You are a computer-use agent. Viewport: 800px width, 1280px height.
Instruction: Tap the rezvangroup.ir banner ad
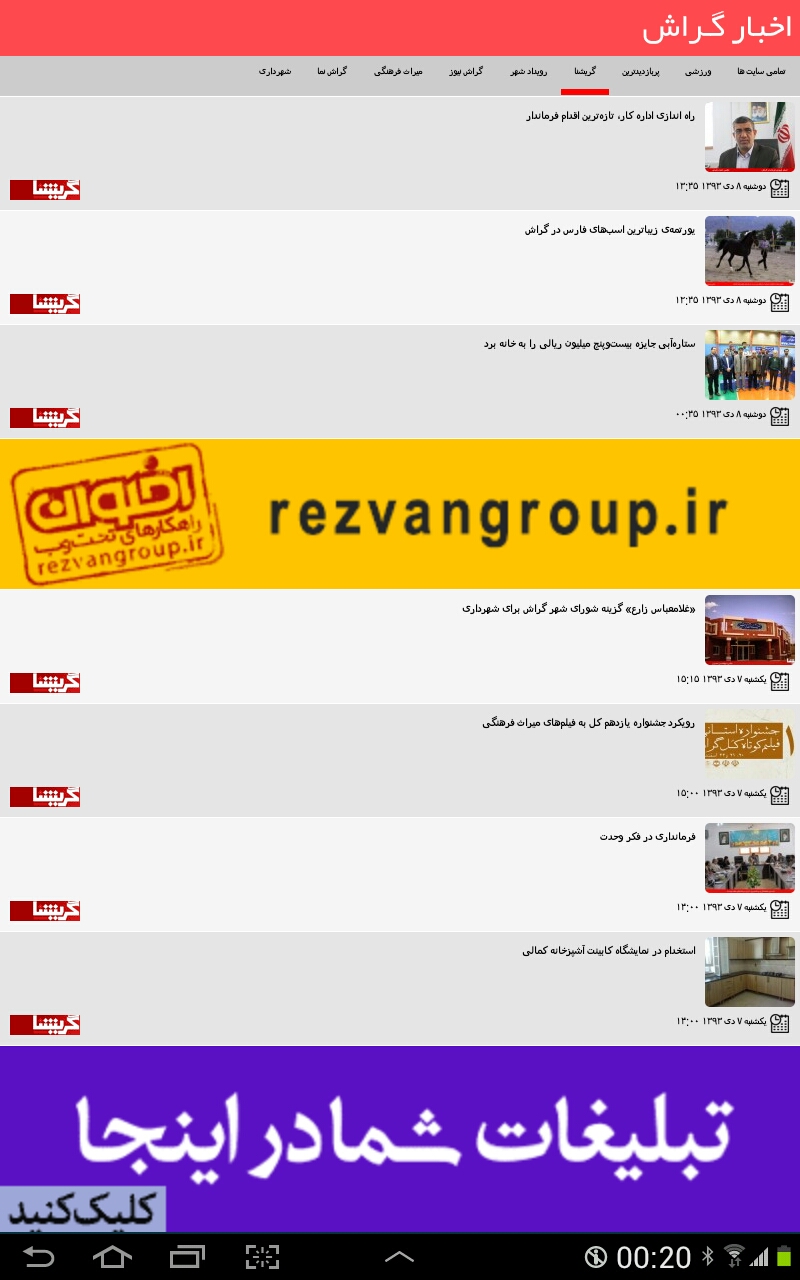click(400, 514)
